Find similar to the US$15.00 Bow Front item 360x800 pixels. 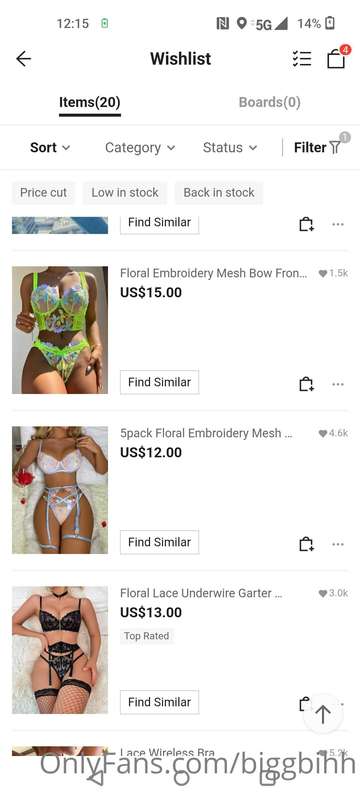160,382
